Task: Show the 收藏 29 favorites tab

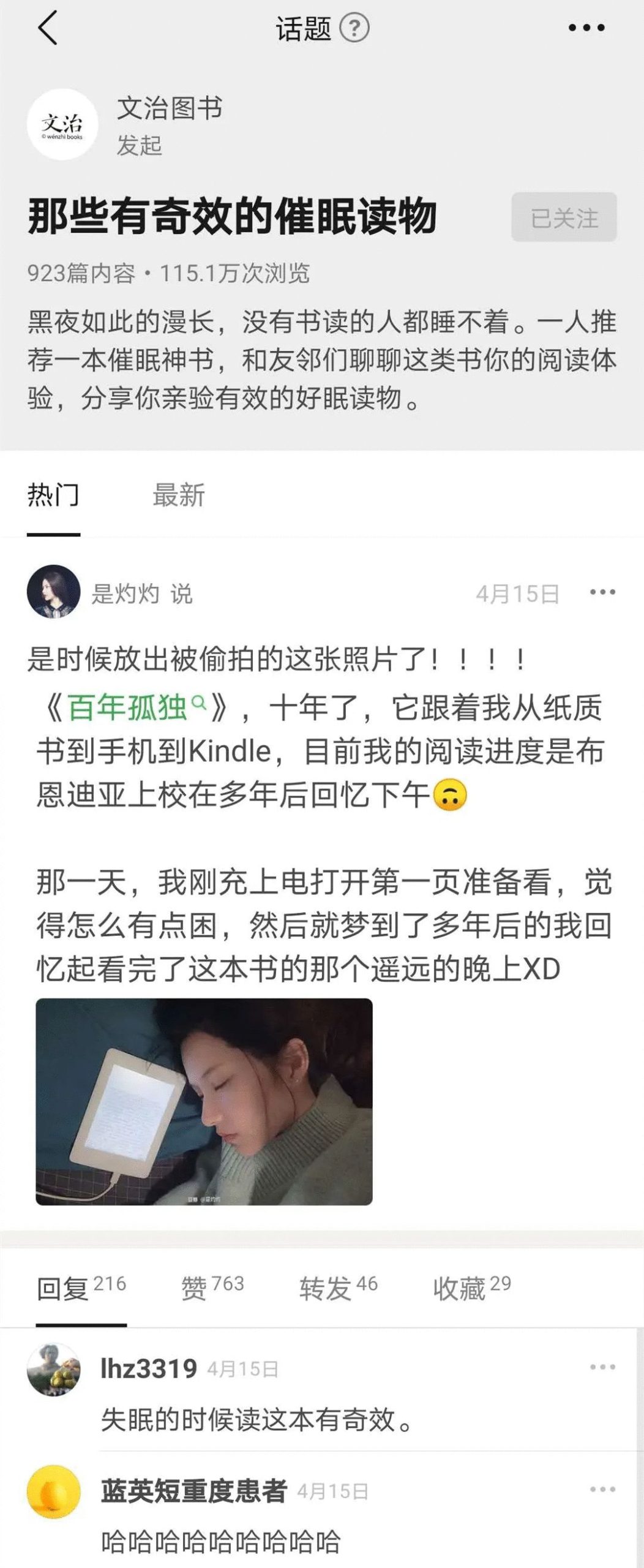Action: pyautogui.click(x=471, y=1287)
